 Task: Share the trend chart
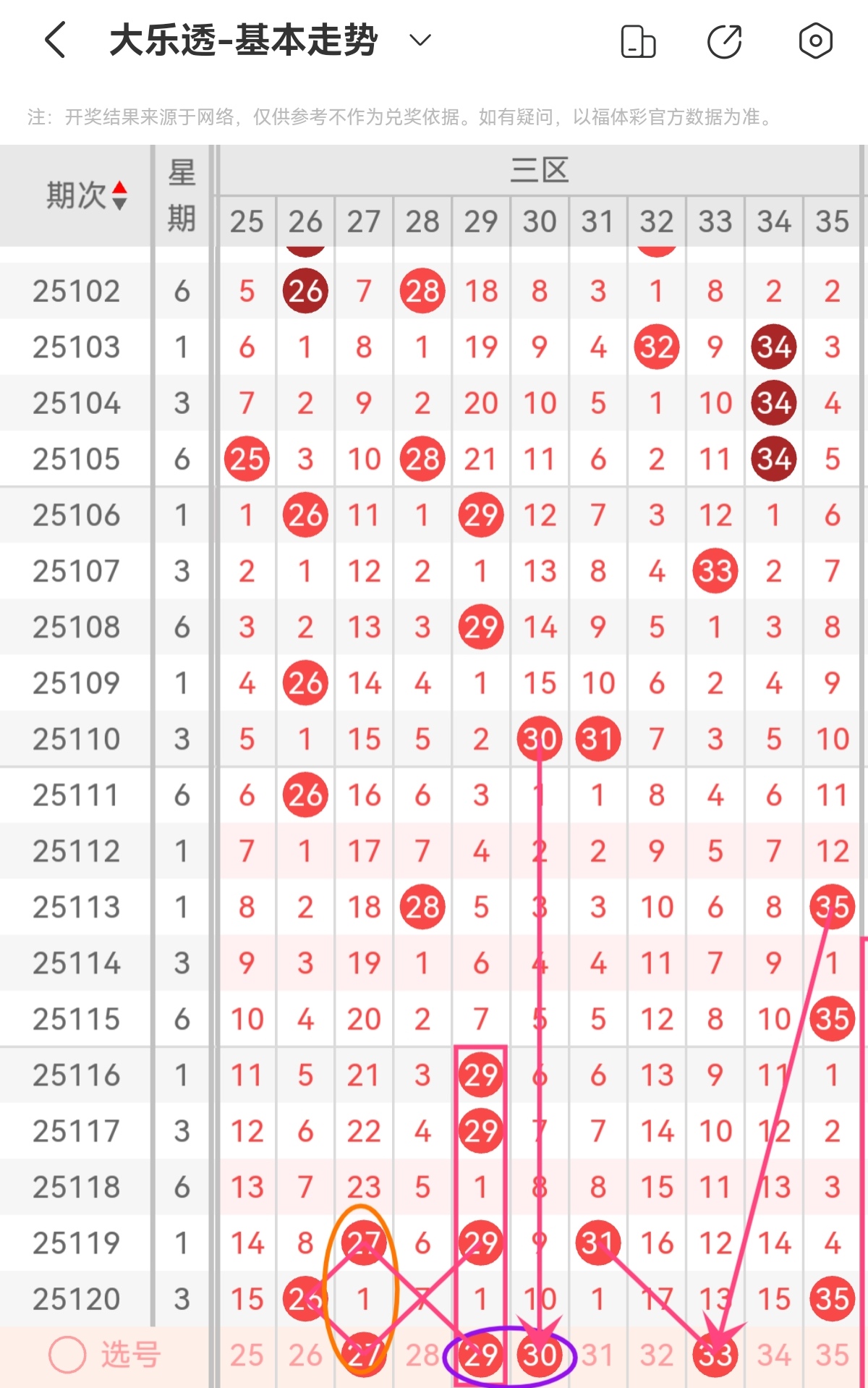[724, 41]
